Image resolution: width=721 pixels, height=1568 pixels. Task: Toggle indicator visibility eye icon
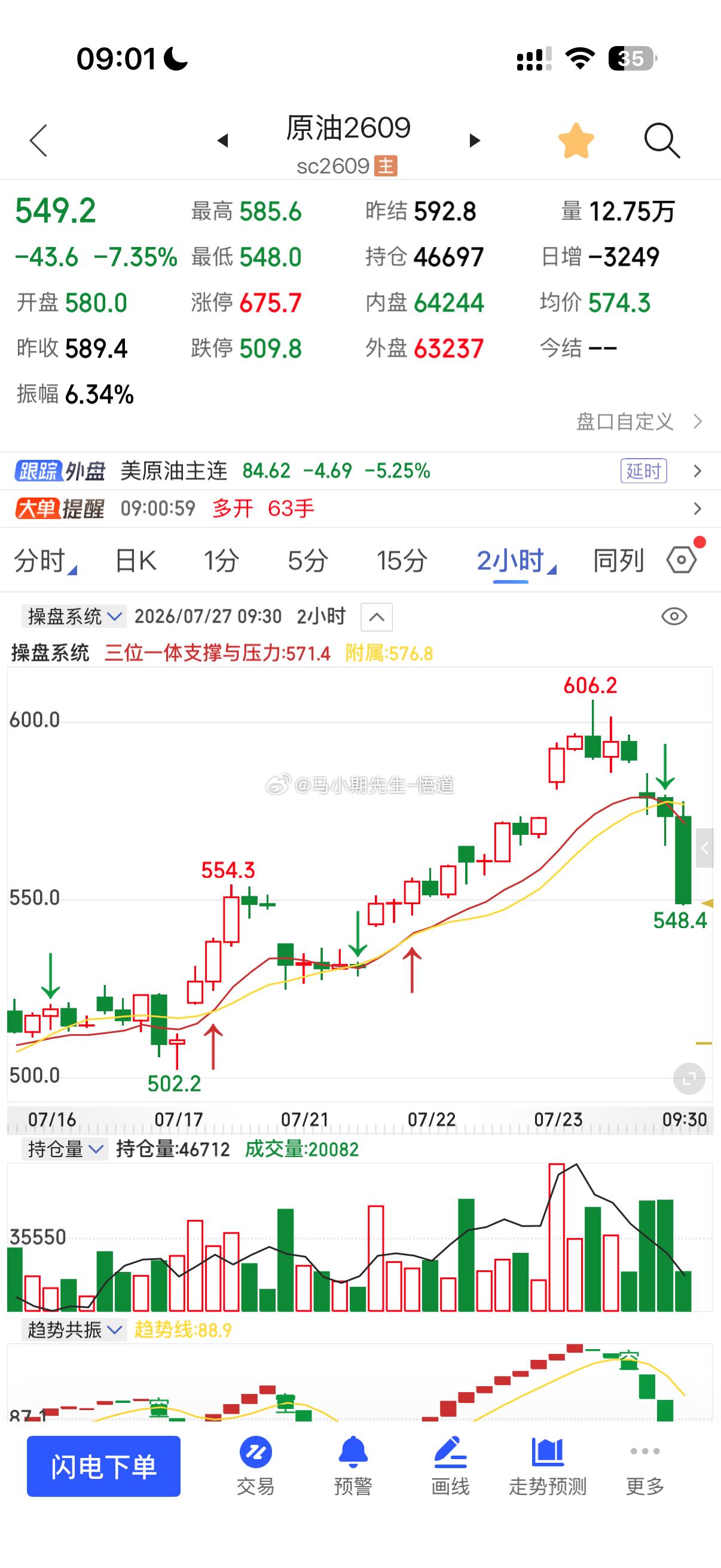674,617
